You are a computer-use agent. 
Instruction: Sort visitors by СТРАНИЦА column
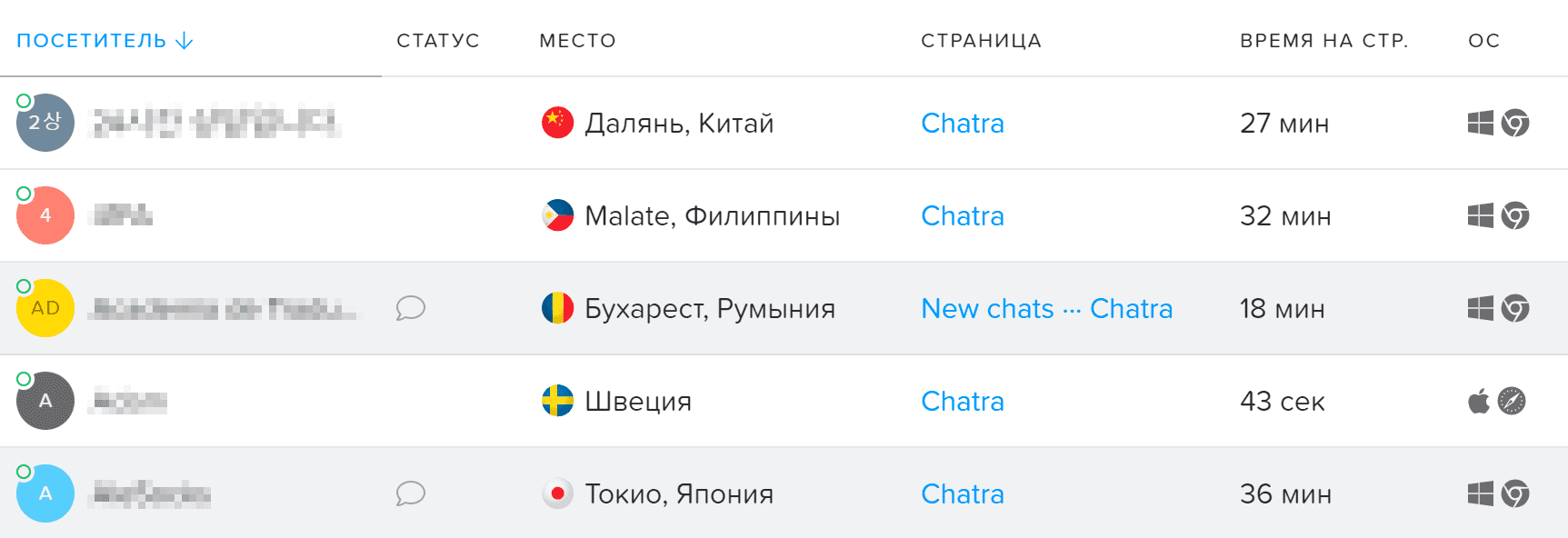pos(981,41)
